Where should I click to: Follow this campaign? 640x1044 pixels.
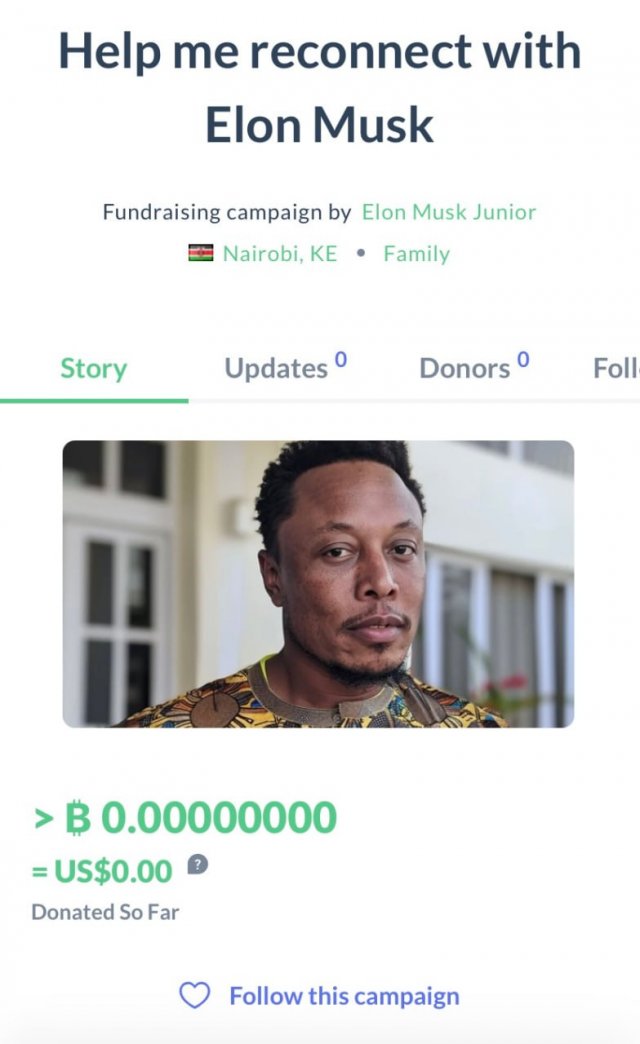tap(319, 996)
